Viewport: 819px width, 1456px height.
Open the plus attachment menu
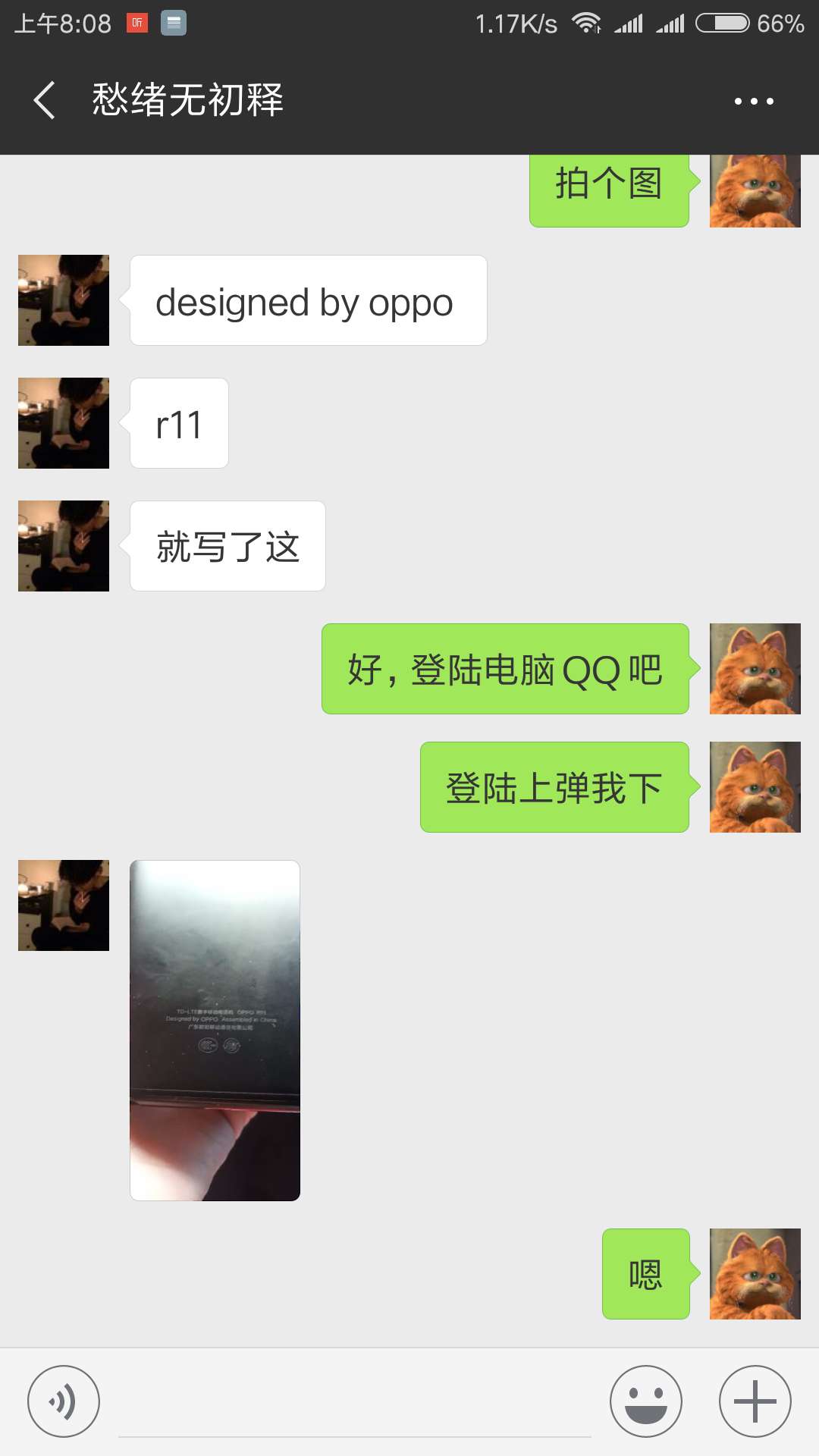click(x=755, y=1401)
